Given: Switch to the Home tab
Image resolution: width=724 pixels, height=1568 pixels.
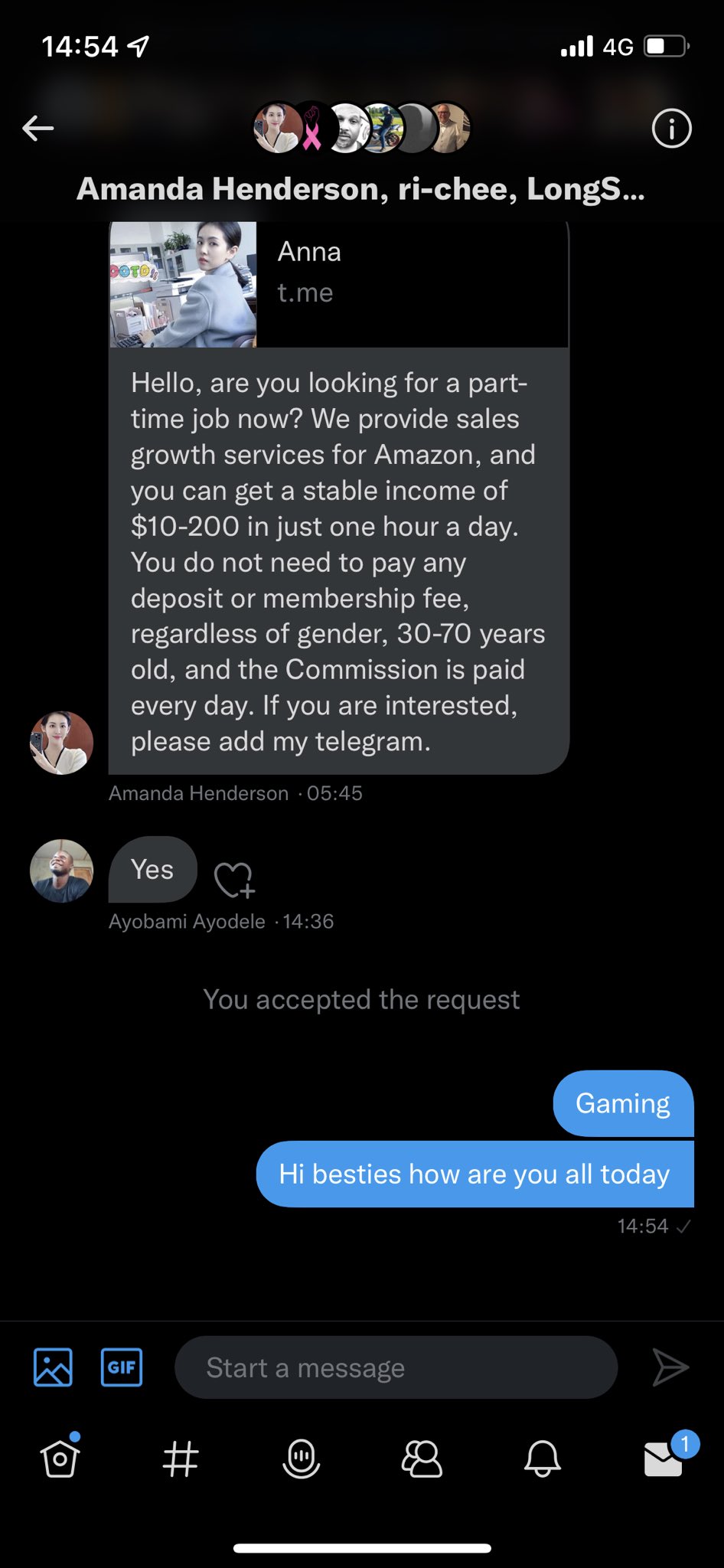Looking at the screenshot, I should [60, 1458].
